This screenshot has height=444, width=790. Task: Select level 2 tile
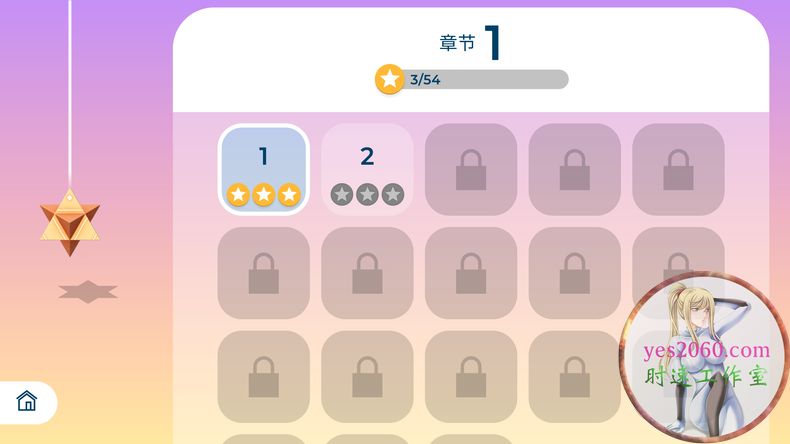pyautogui.click(x=367, y=169)
